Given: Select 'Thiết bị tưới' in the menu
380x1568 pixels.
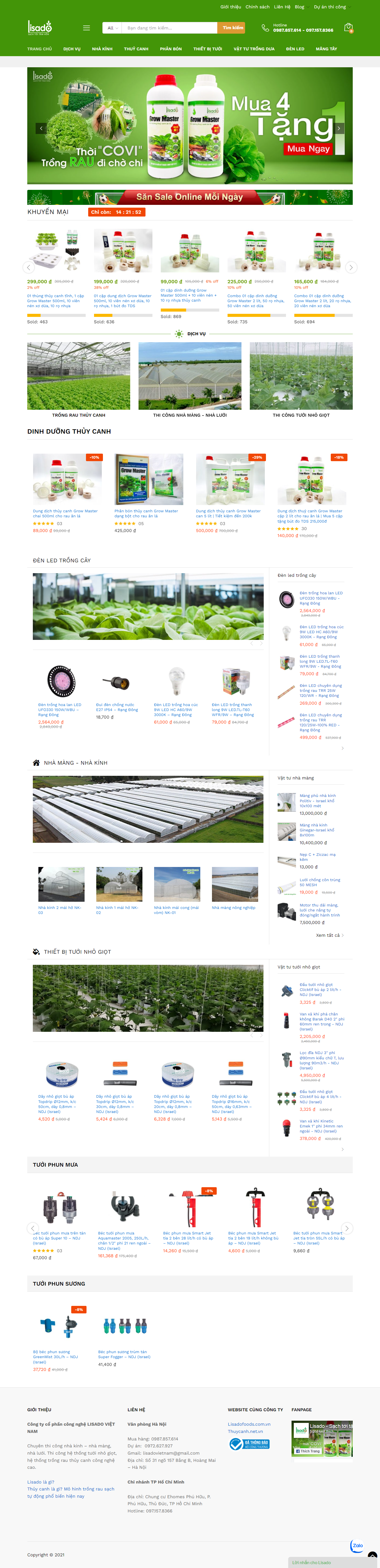Looking at the screenshot, I should coord(208,49).
